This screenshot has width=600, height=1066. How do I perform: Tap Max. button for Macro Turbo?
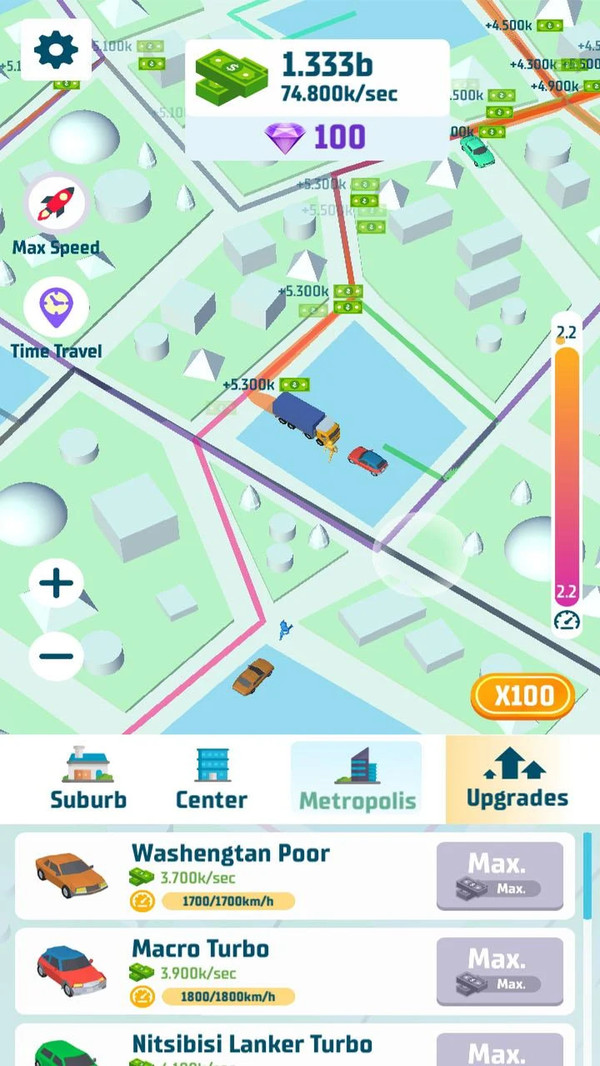pyautogui.click(x=499, y=971)
